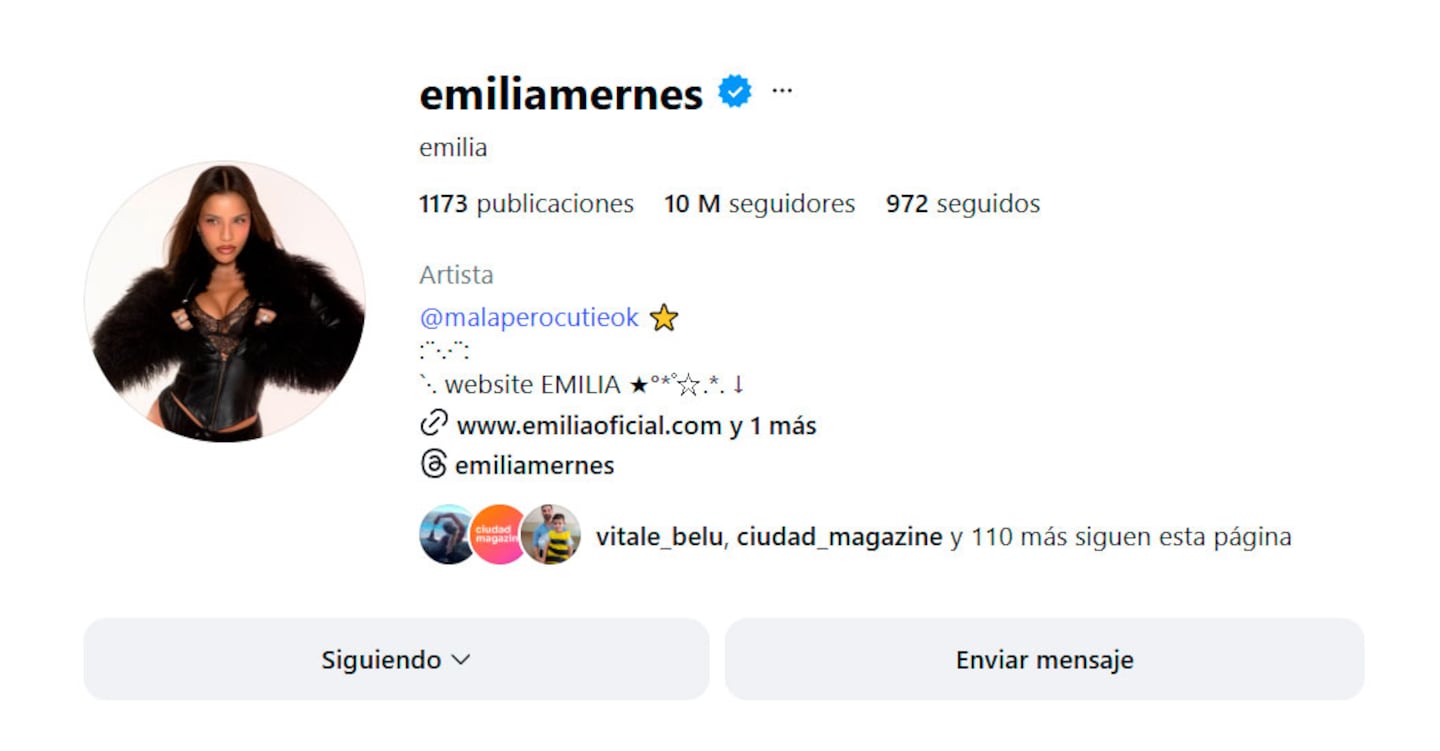The height and width of the screenshot is (751, 1440).
Task: Open www.emiliaoficial.com link
Action: pyautogui.click(x=588, y=426)
